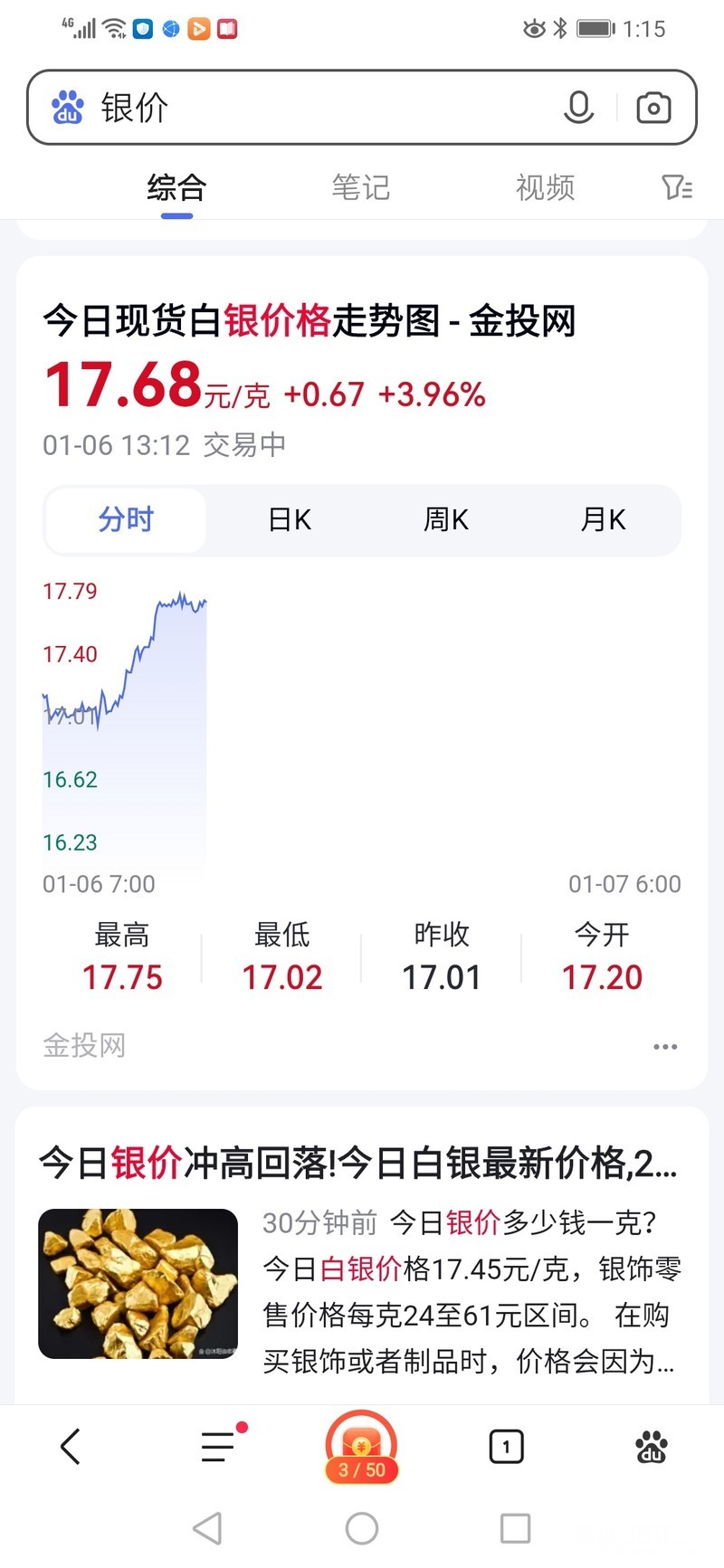Open camera image search
The height and width of the screenshot is (1568, 724).
pos(653,108)
